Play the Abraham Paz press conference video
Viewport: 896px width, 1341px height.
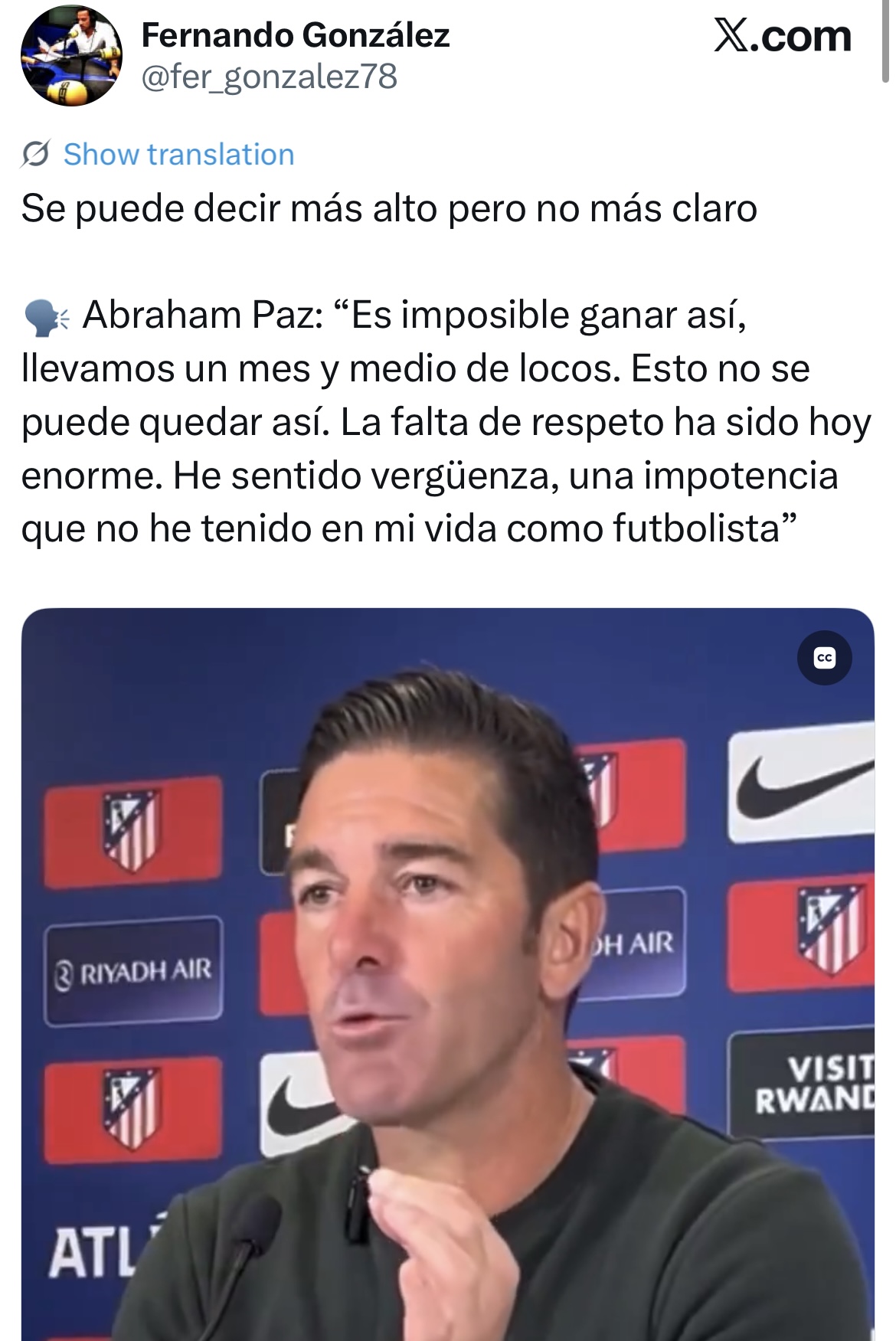coord(447,973)
